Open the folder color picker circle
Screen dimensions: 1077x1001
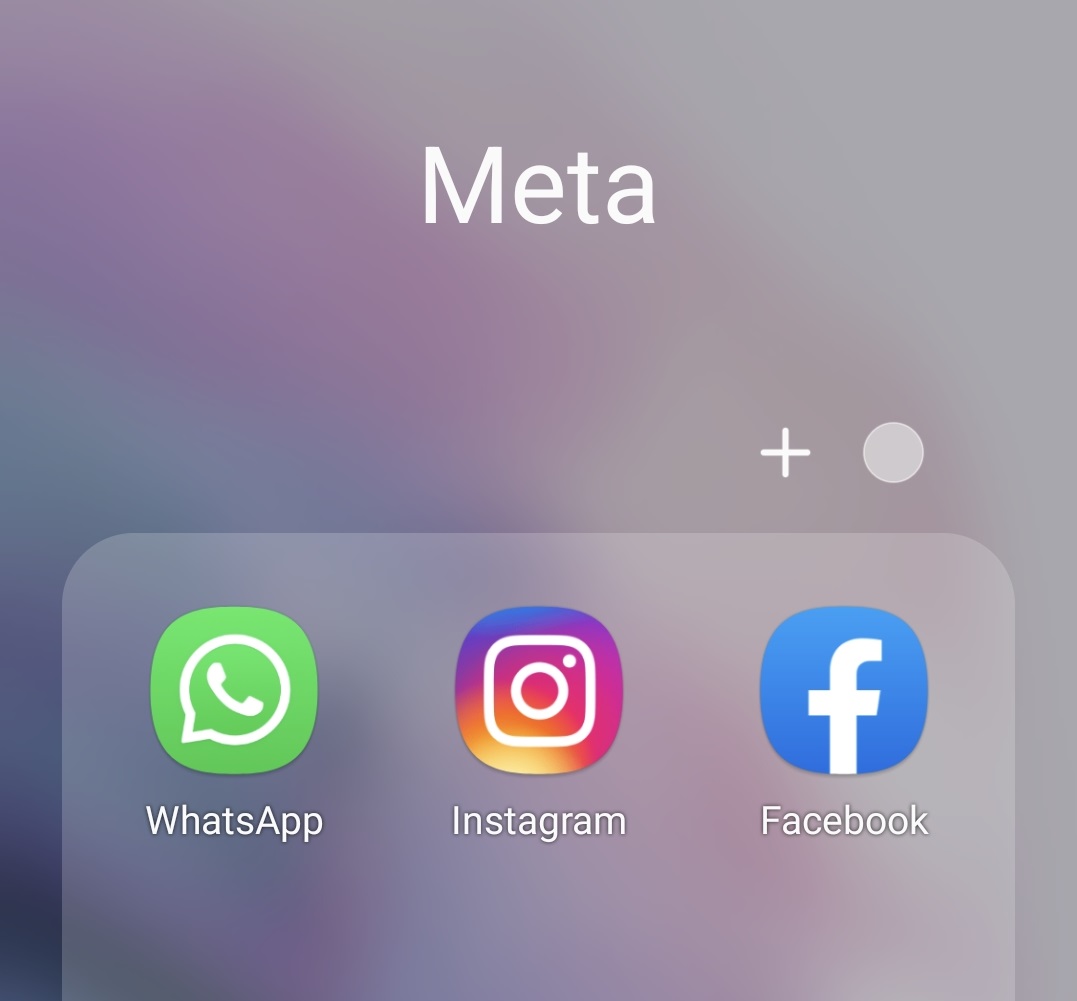893,453
